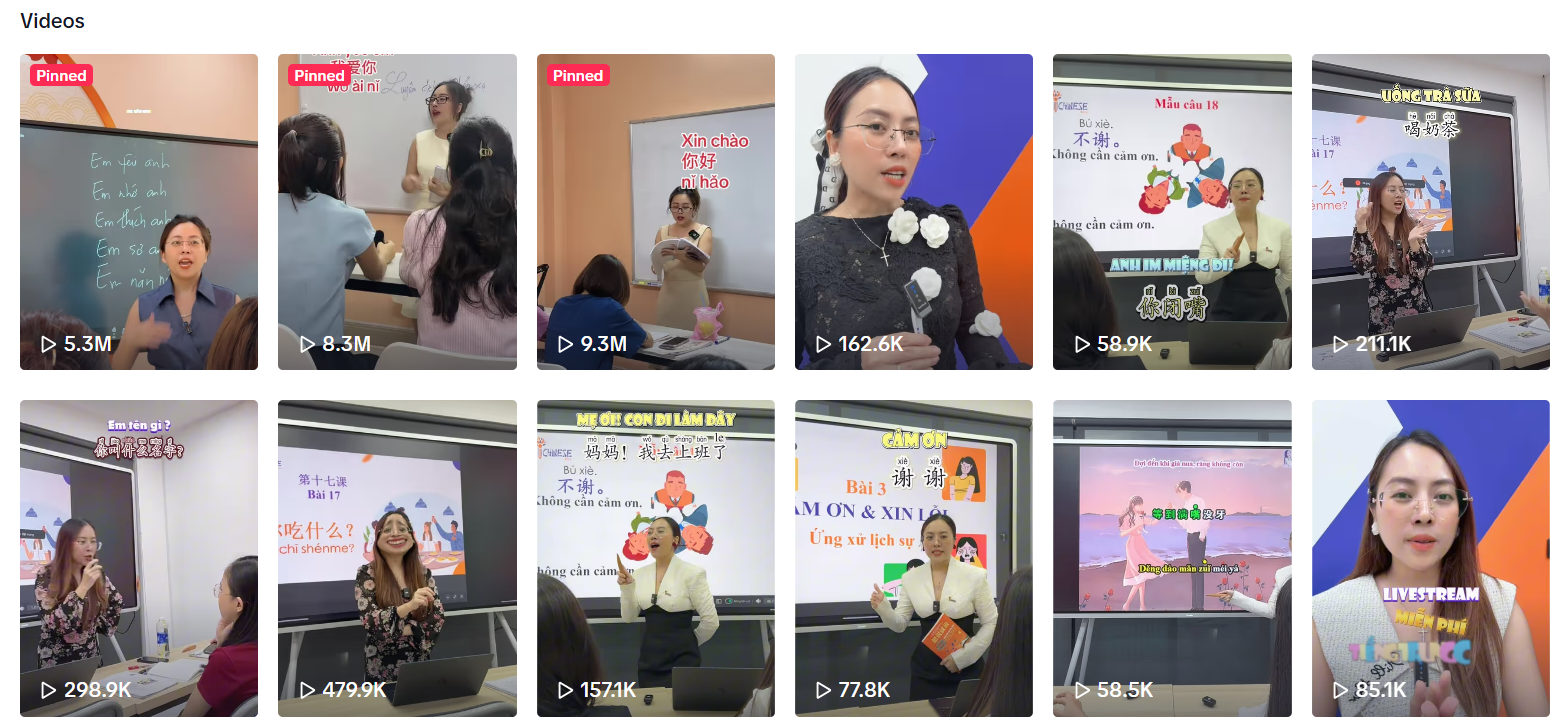This screenshot has width=1557, height=727.
Task: Open the 'Cảm ơn' video with 77.8K views
Action: [x=913, y=558]
